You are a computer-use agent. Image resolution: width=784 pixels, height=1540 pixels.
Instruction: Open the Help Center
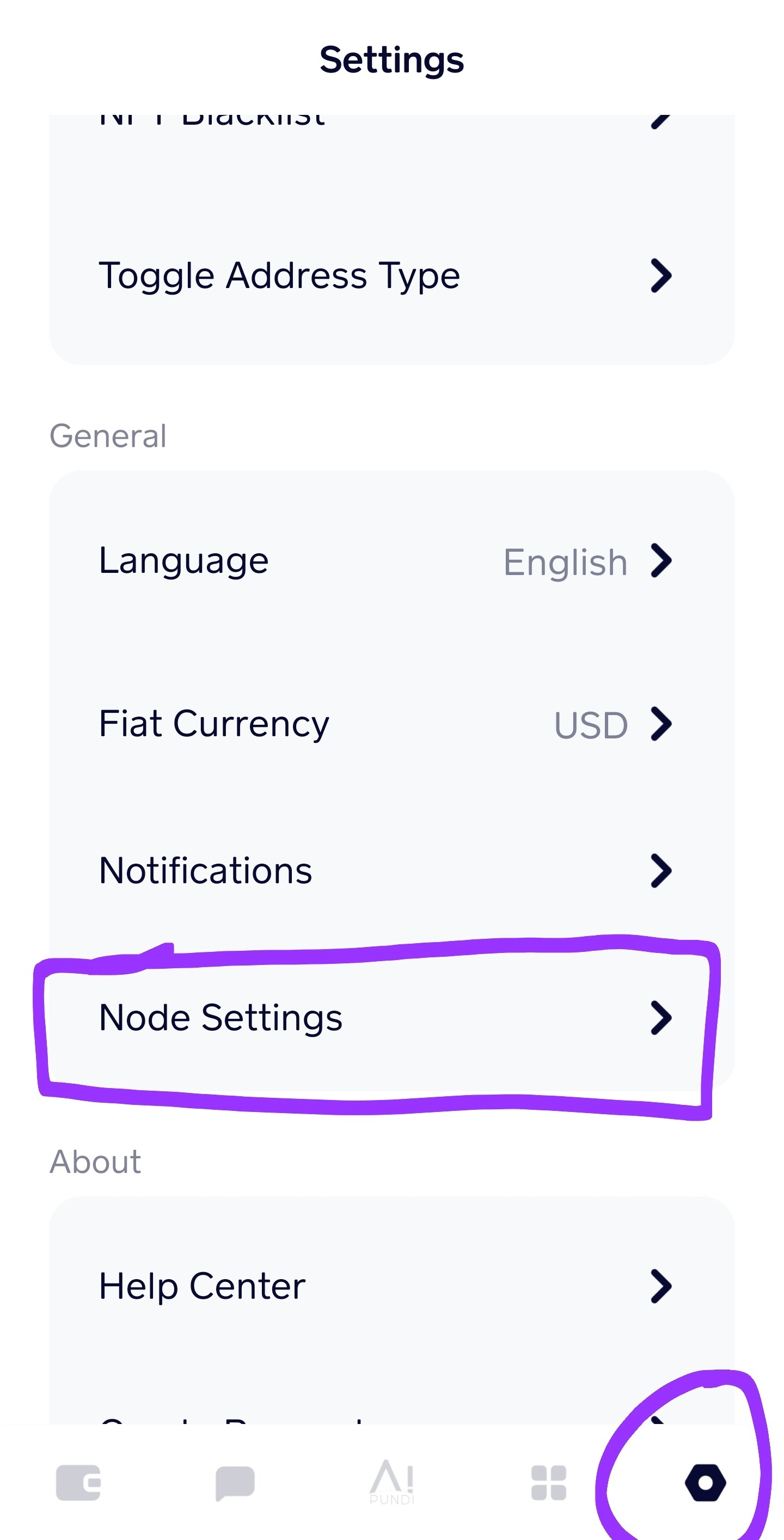pos(391,1286)
